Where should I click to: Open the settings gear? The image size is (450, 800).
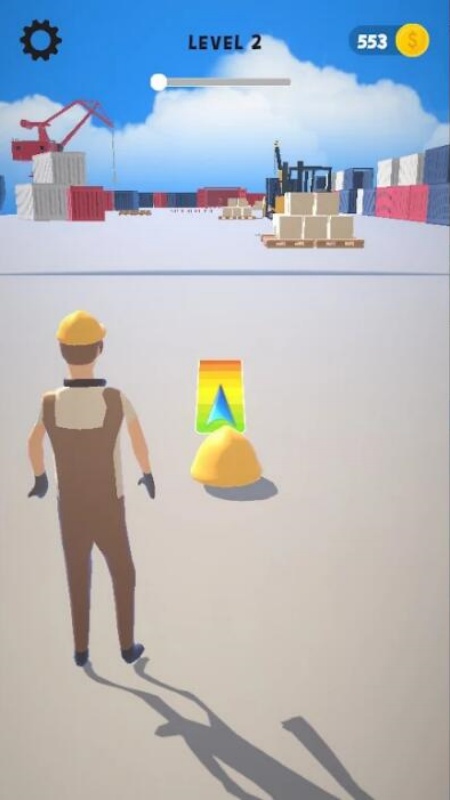click(41, 40)
